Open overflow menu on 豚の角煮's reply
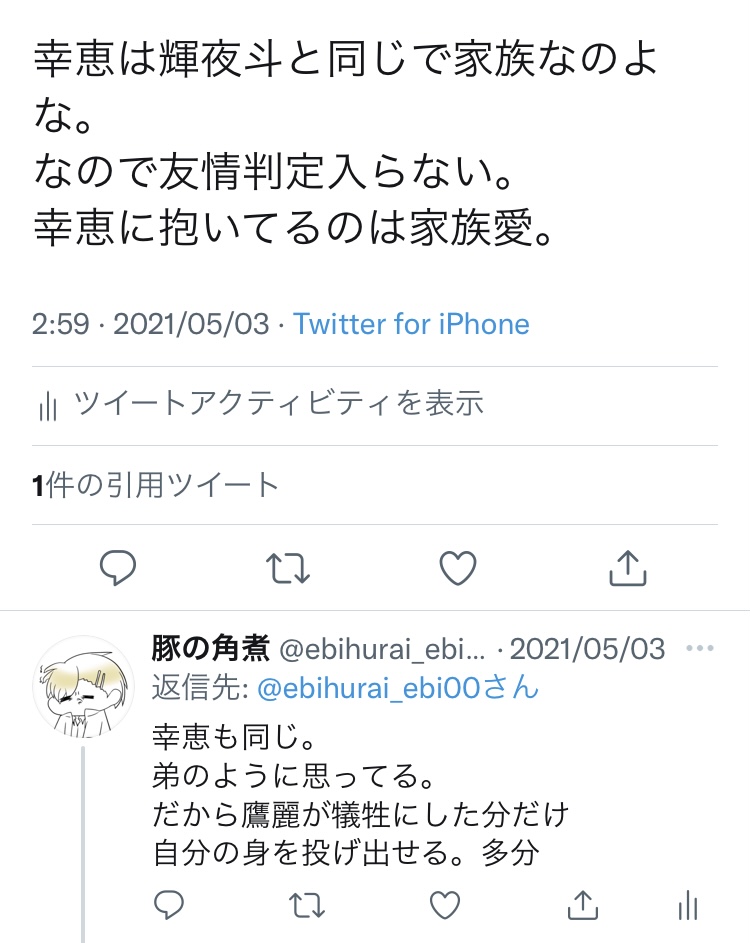Viewport: 750px width, 943px height. 700,649
